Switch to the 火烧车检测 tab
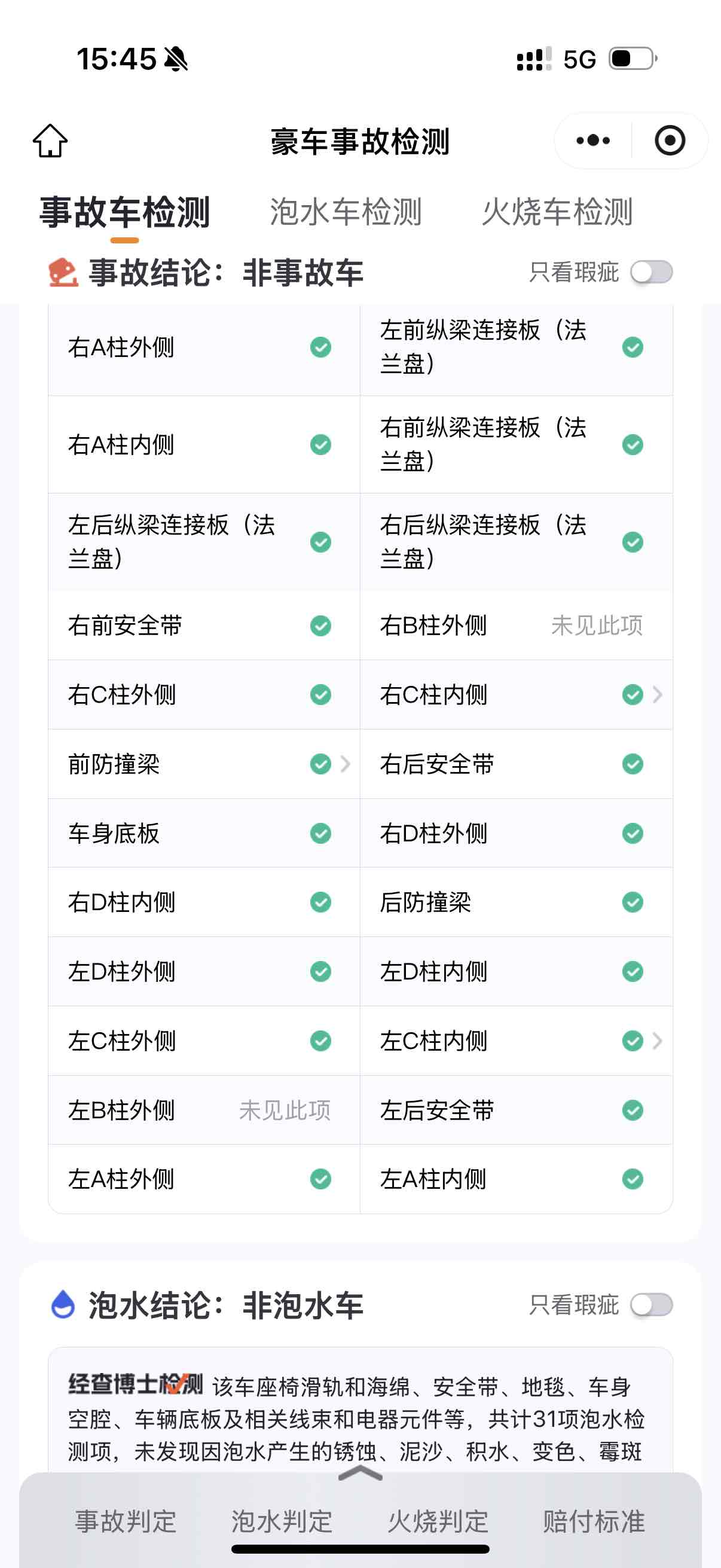 (557, 212)
